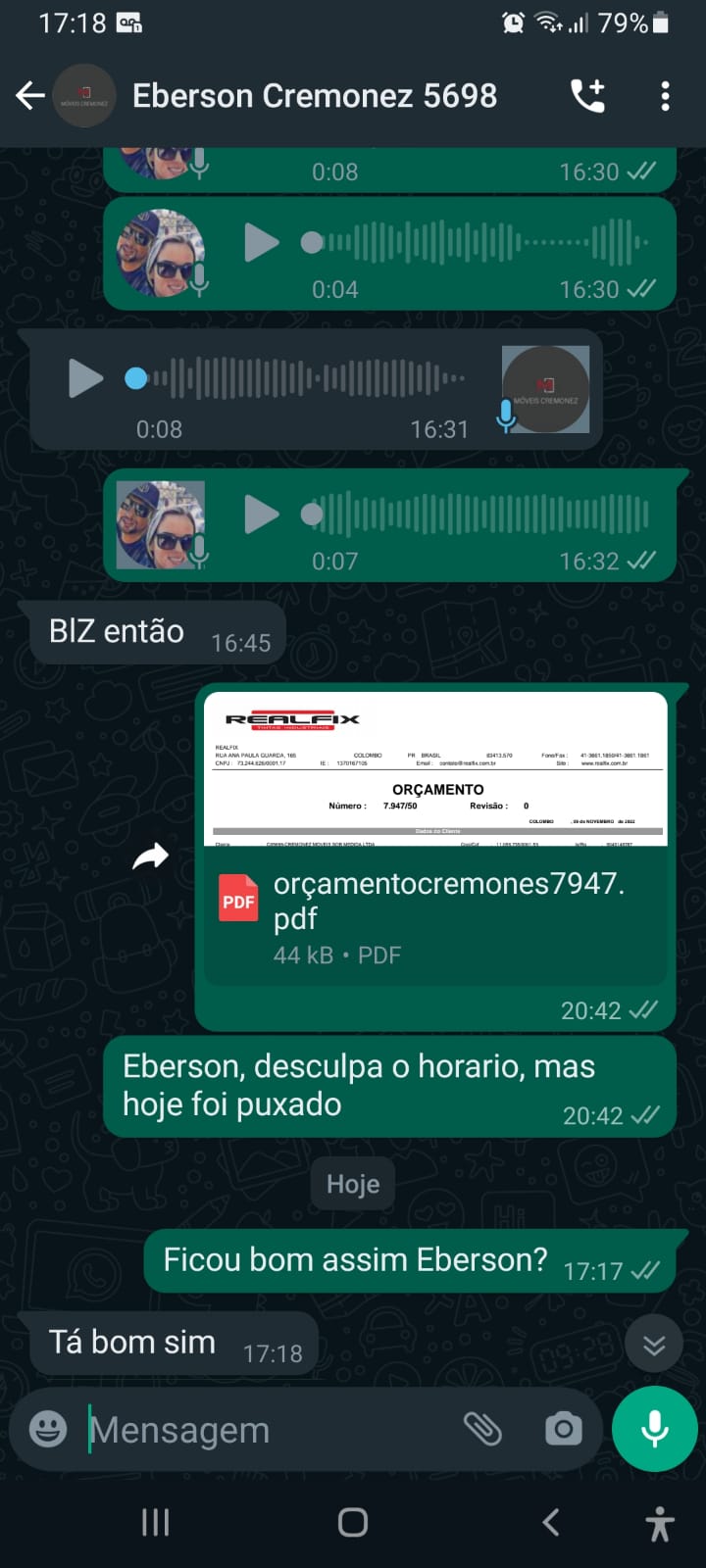Jump to the latest messages
706x1568 pixels.
[654, 1345]
